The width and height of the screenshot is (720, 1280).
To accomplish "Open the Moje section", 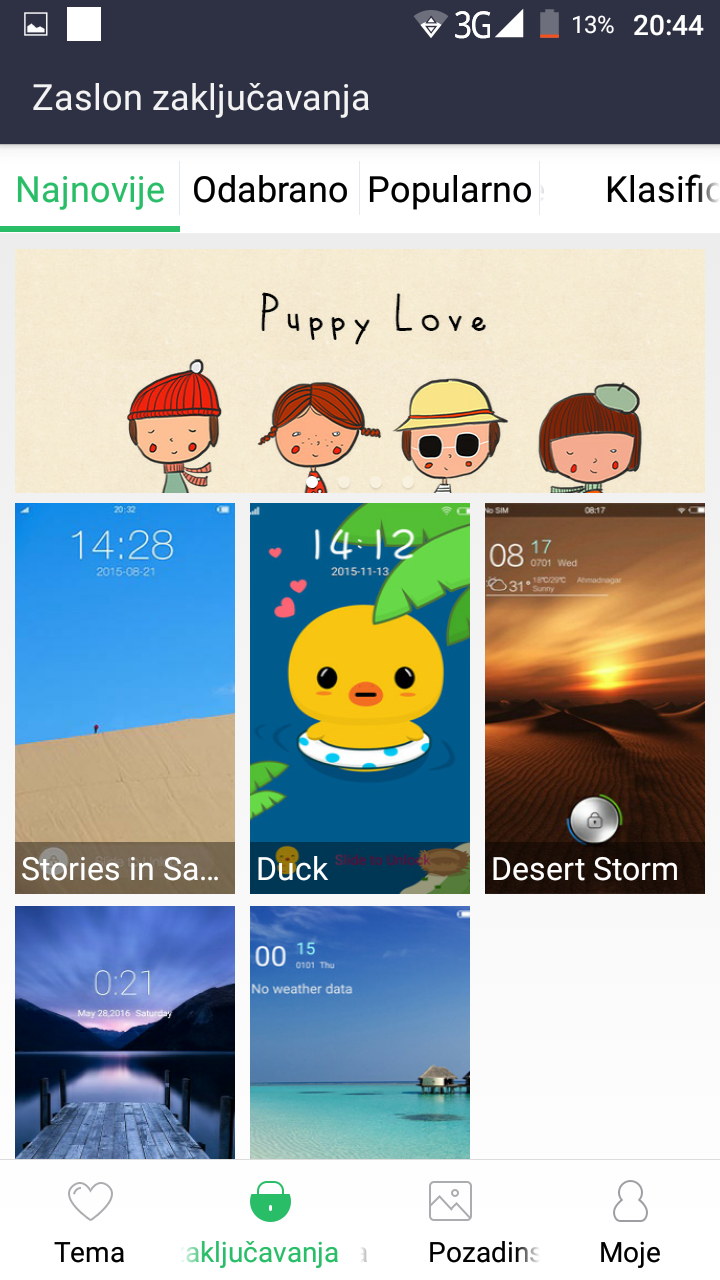I will coord(630,1222).
